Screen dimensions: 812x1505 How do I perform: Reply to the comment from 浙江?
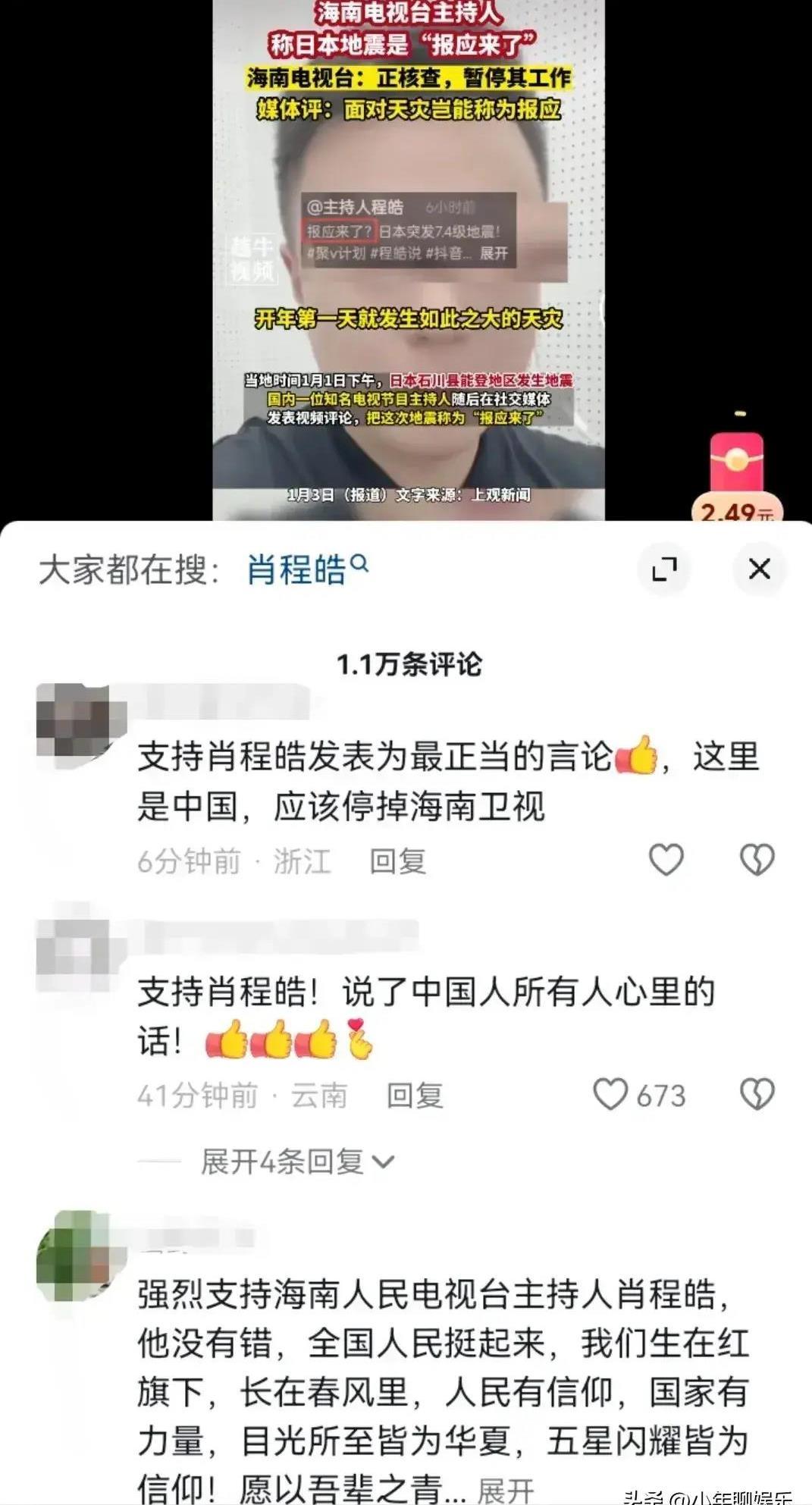coord(398,861)
